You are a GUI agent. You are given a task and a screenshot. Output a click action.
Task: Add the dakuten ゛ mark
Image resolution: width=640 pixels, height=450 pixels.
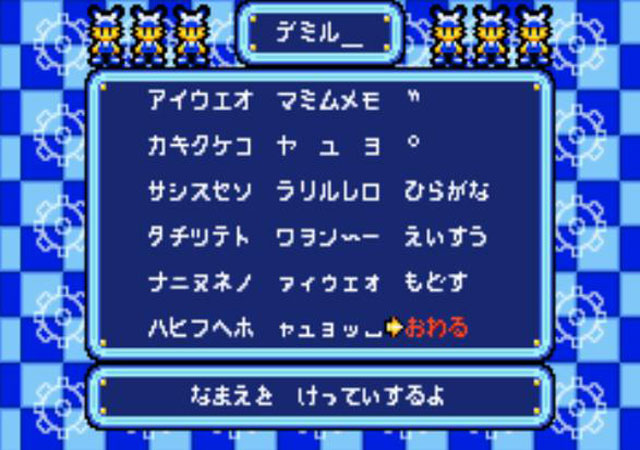click(413, 97)
